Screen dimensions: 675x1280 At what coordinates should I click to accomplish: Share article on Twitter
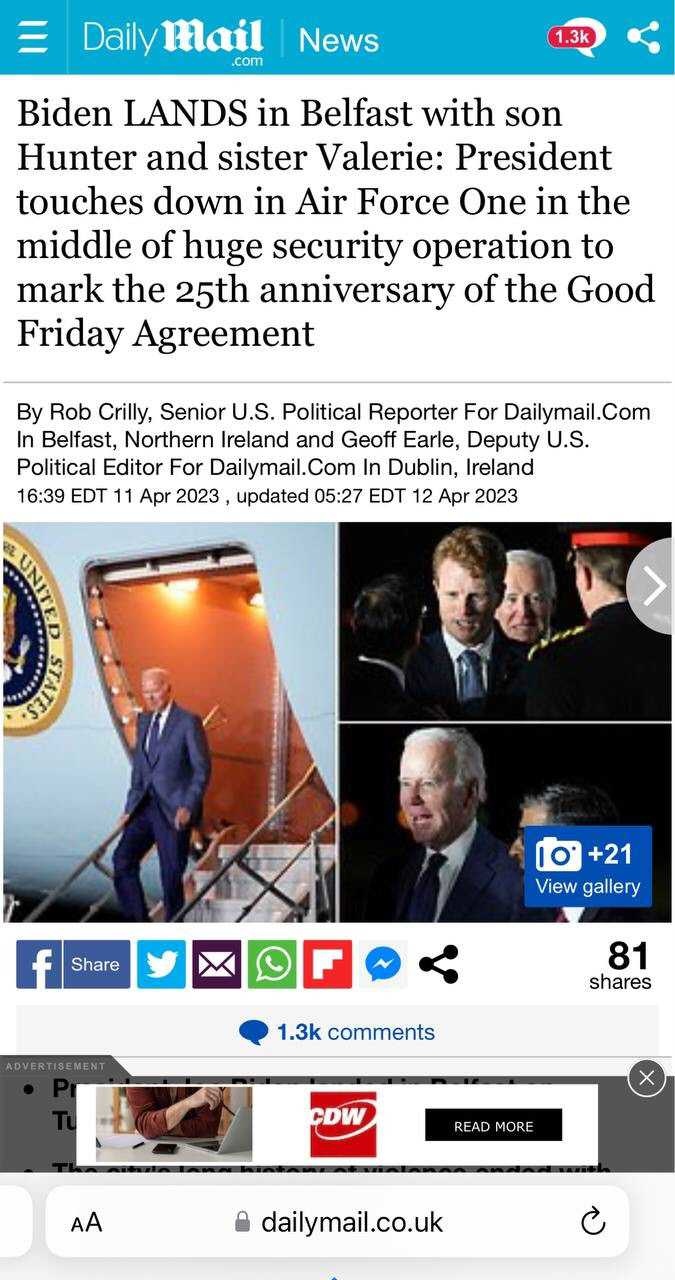161,964
